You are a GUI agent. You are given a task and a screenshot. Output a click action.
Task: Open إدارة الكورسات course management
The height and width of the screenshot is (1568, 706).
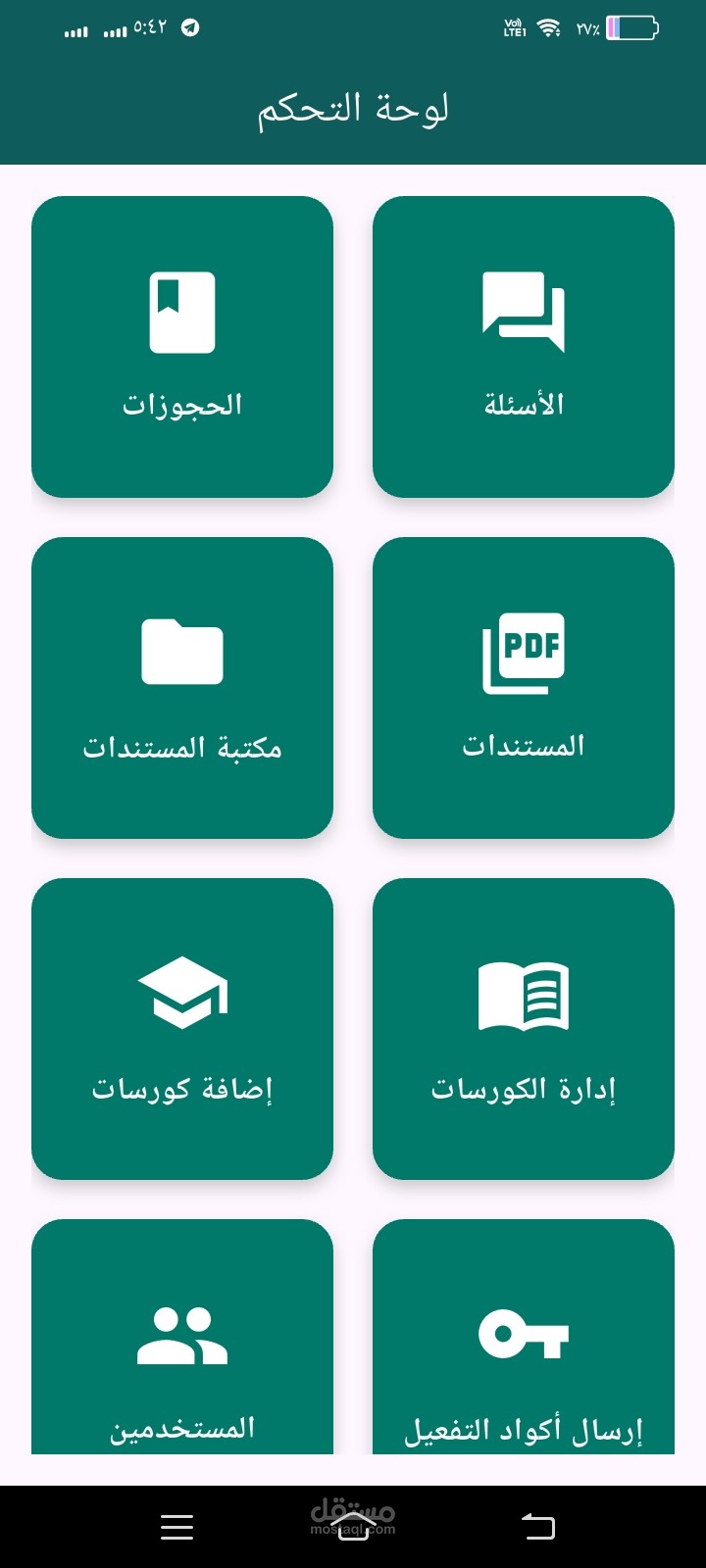click(524, 1029)
